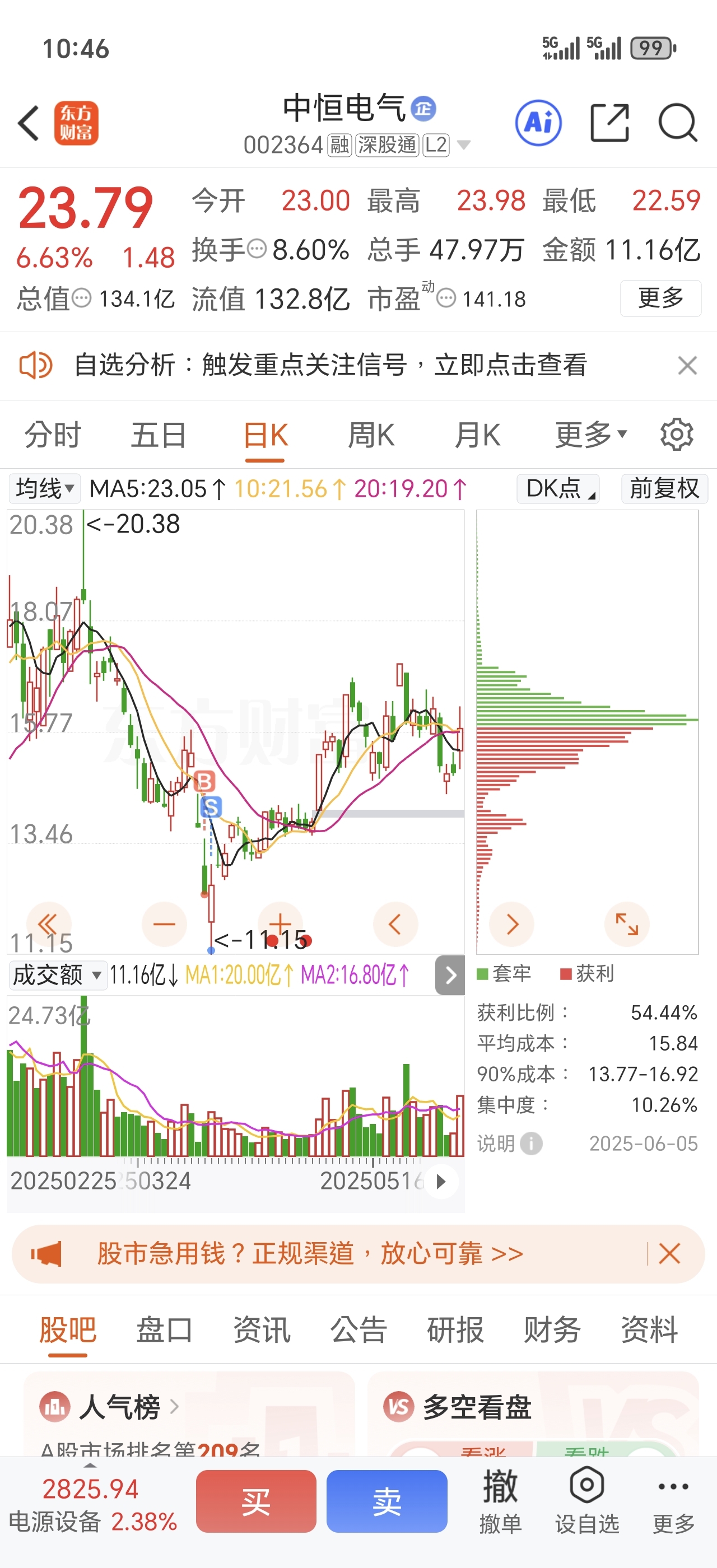Switch to the 周K chart tab
Viewport: 717px width, 1568px height.
(x=371, y=435)
